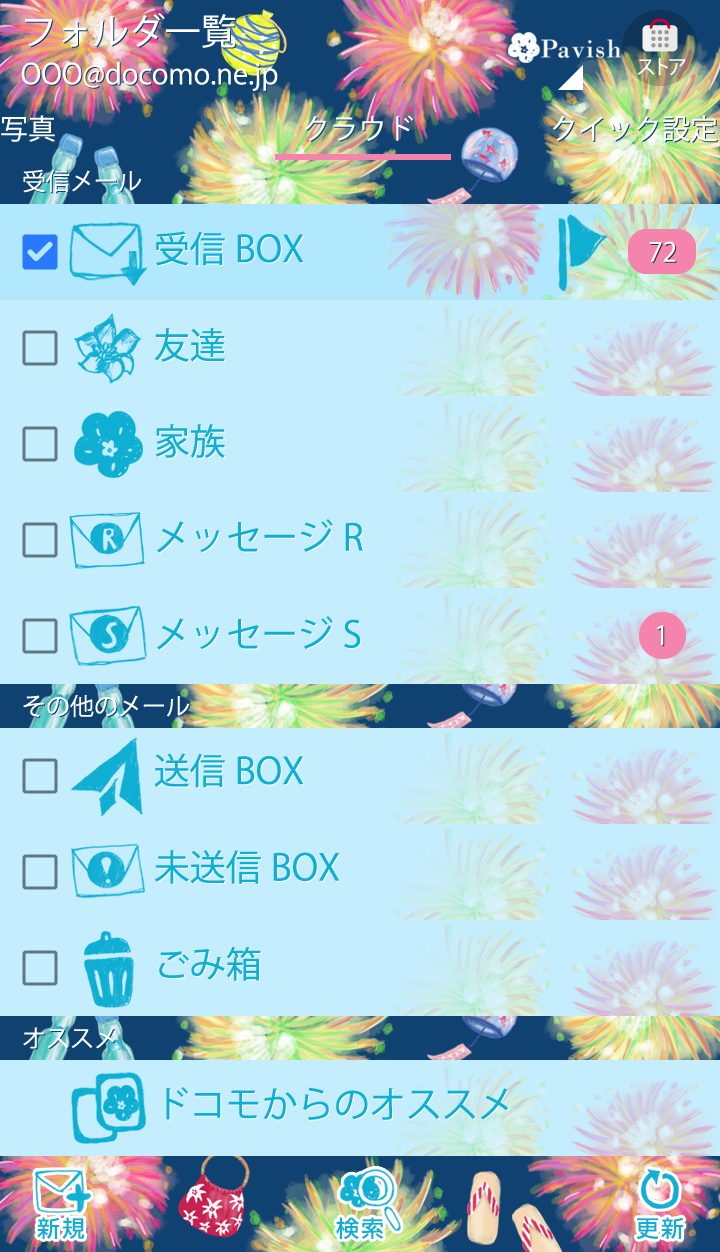Open the ストア store button
Screen dimensions: 720x1252
(660, 48)
